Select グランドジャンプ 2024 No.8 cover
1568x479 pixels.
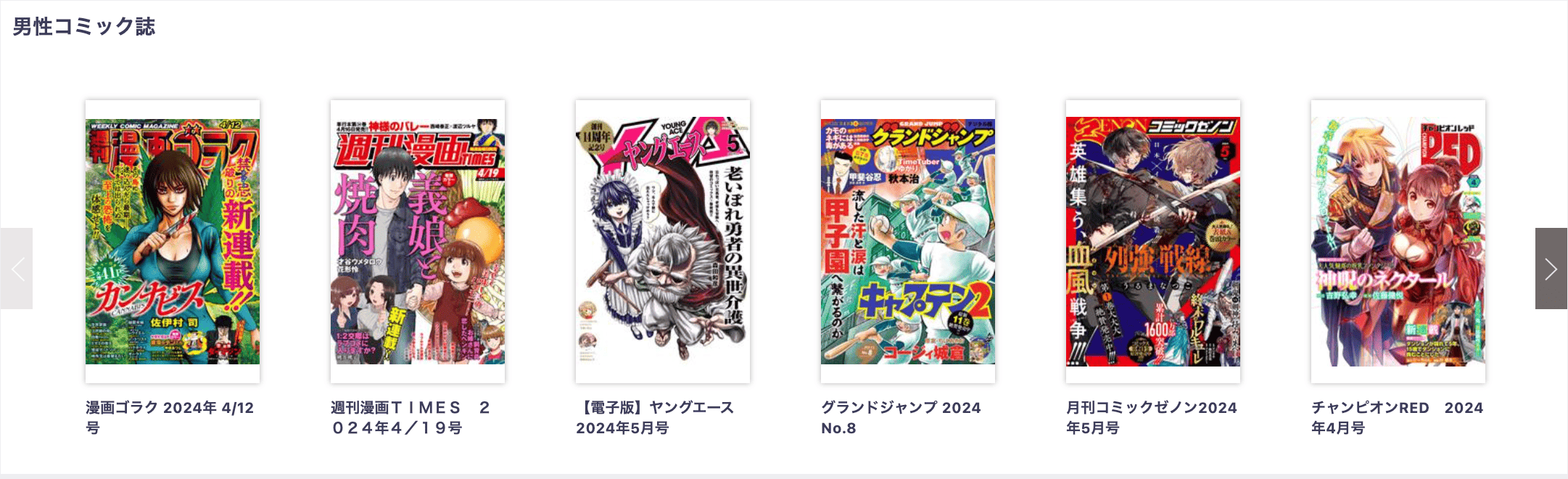(908, 241)
